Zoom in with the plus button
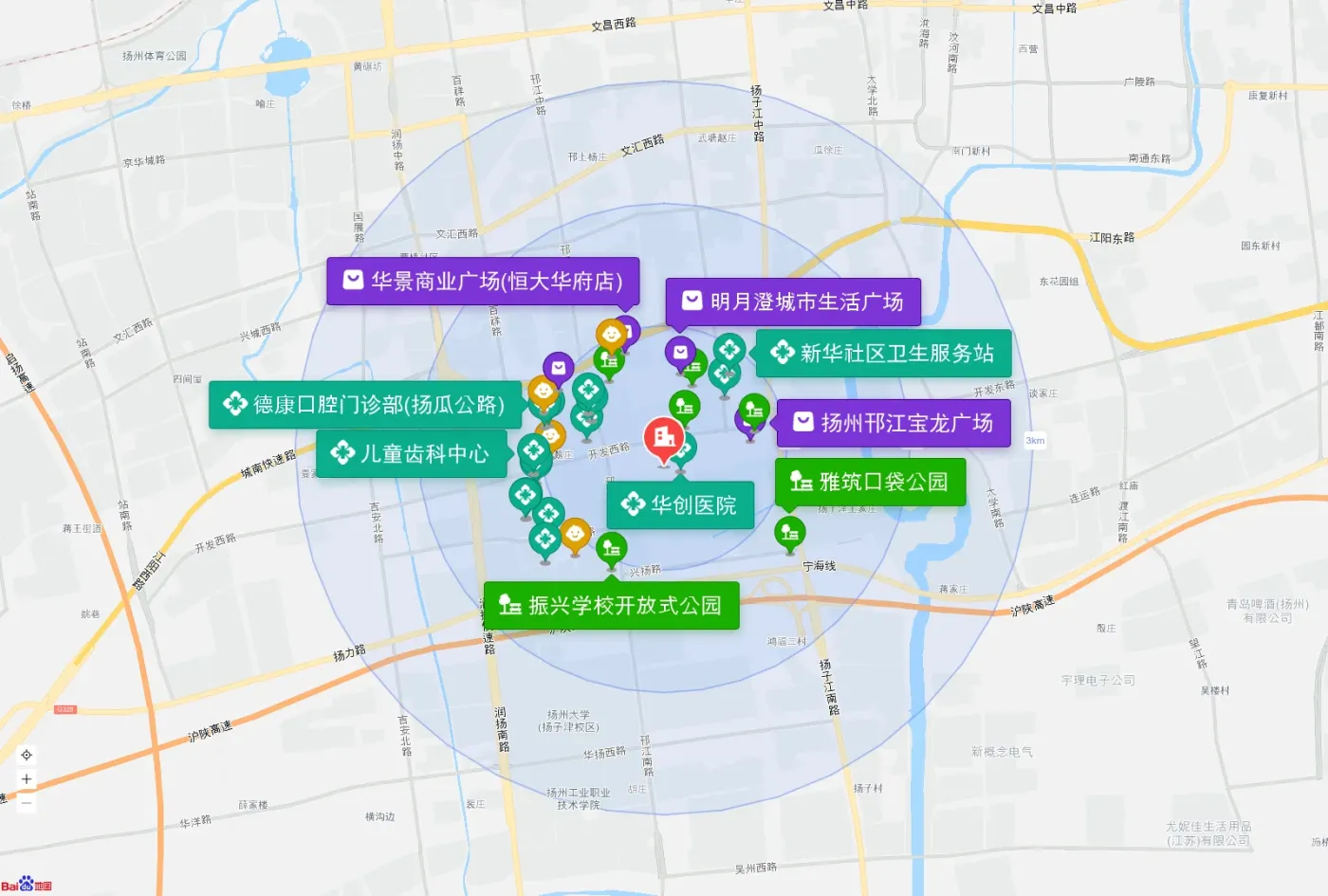 click(27, 778)
